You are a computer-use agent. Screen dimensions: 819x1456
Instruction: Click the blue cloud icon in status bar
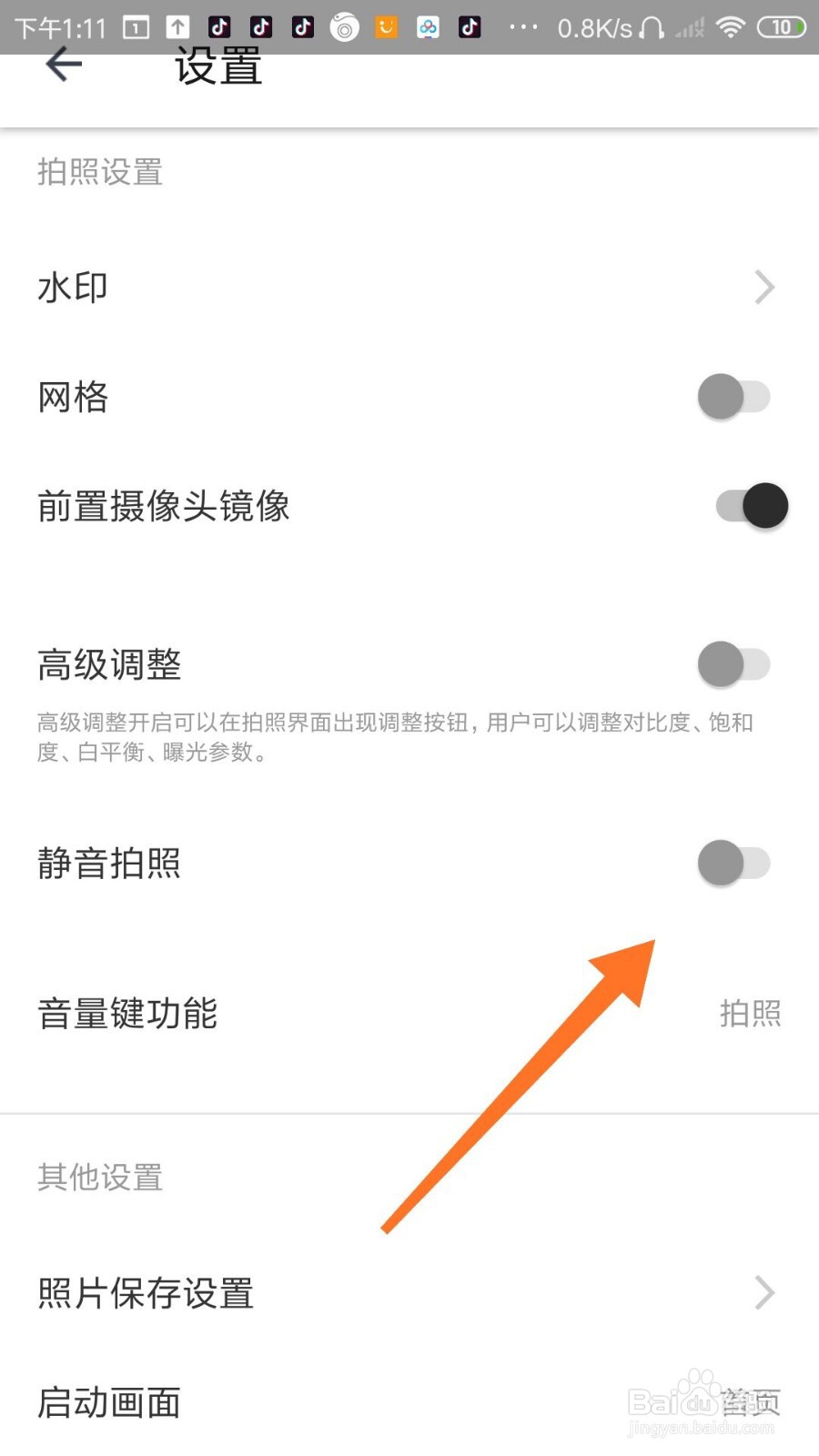click(x=428, y=26)
